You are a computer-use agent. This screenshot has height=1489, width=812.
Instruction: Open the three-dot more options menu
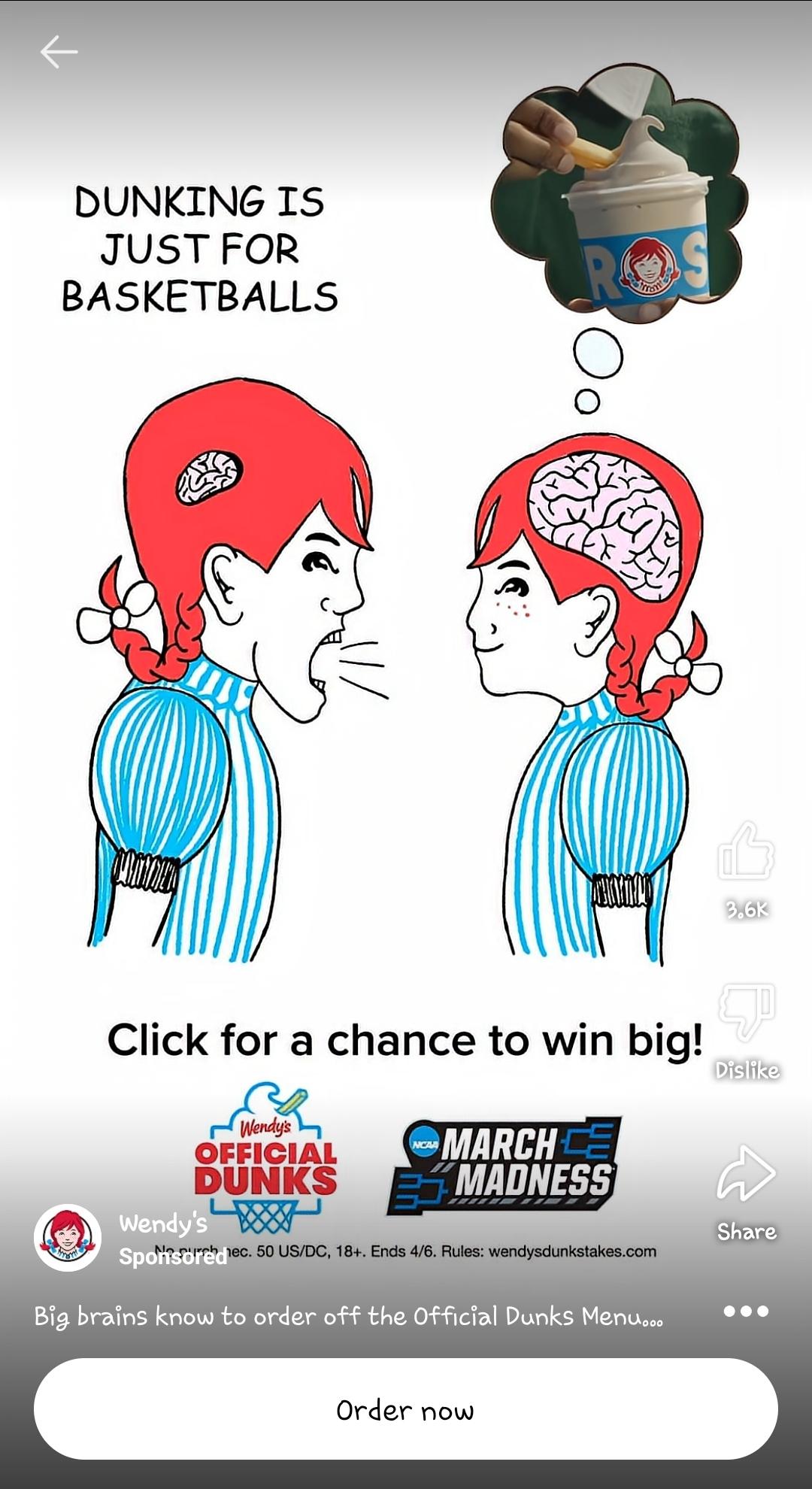click(746, 1311)
